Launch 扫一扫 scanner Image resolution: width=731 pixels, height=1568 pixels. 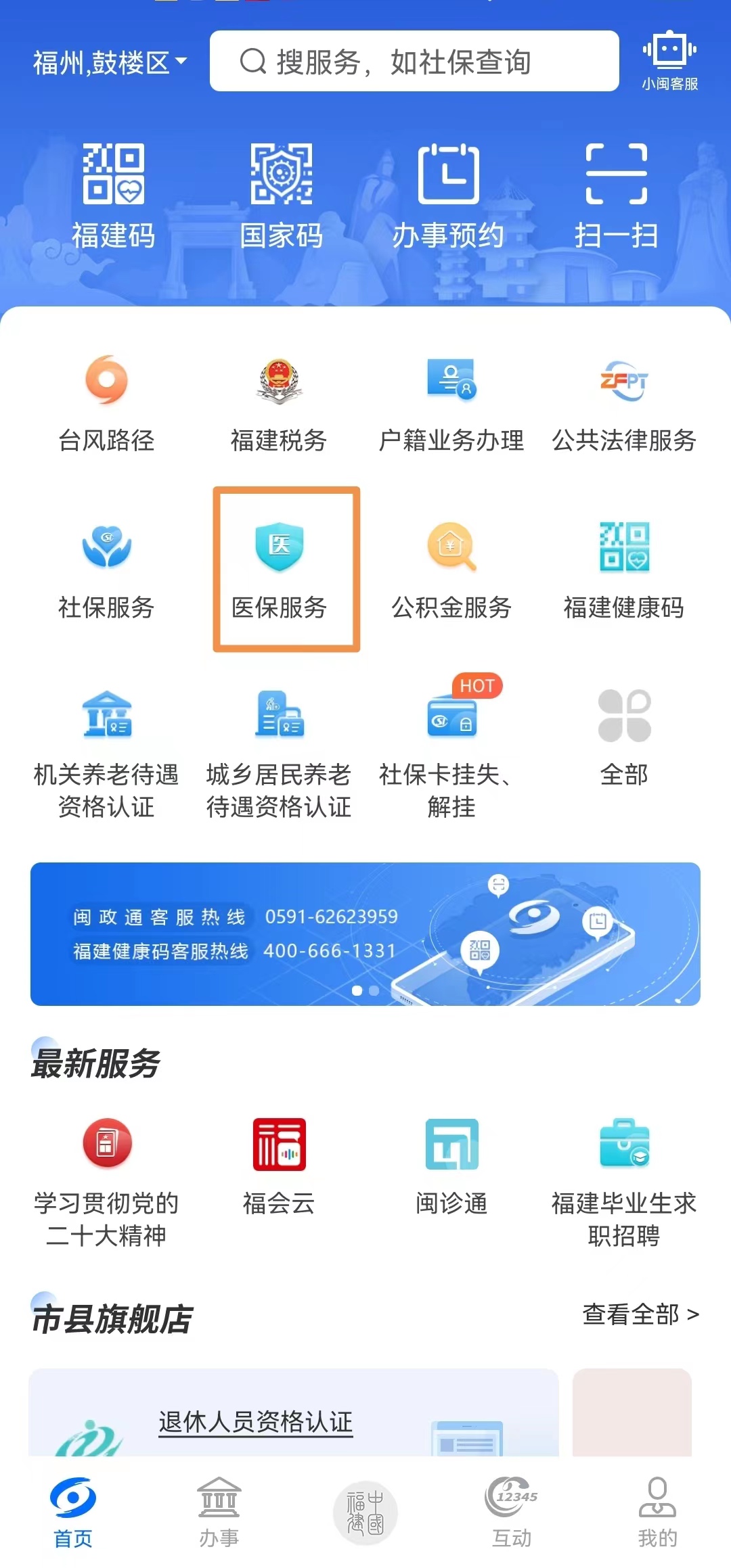click(616, 196)
